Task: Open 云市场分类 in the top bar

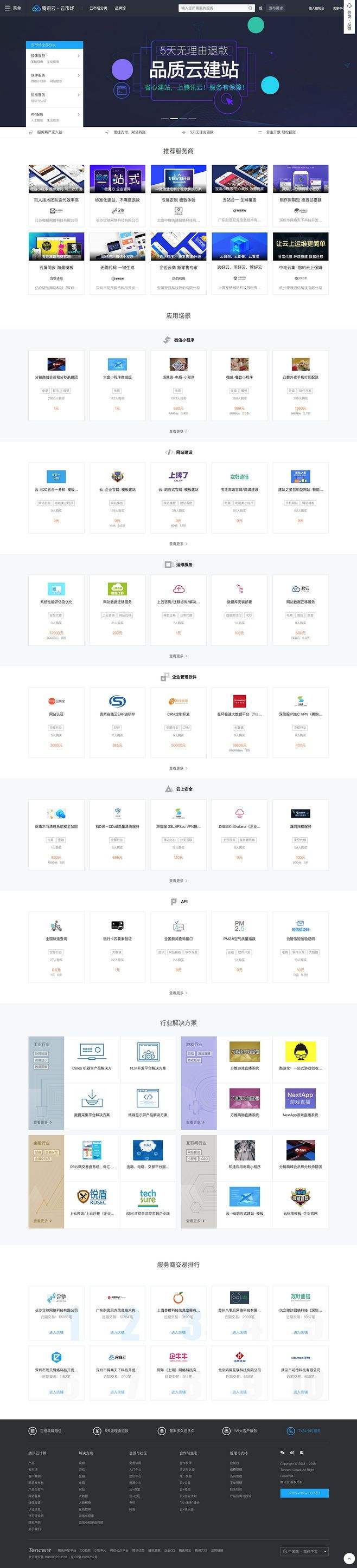Action: (x=98, y=9)
